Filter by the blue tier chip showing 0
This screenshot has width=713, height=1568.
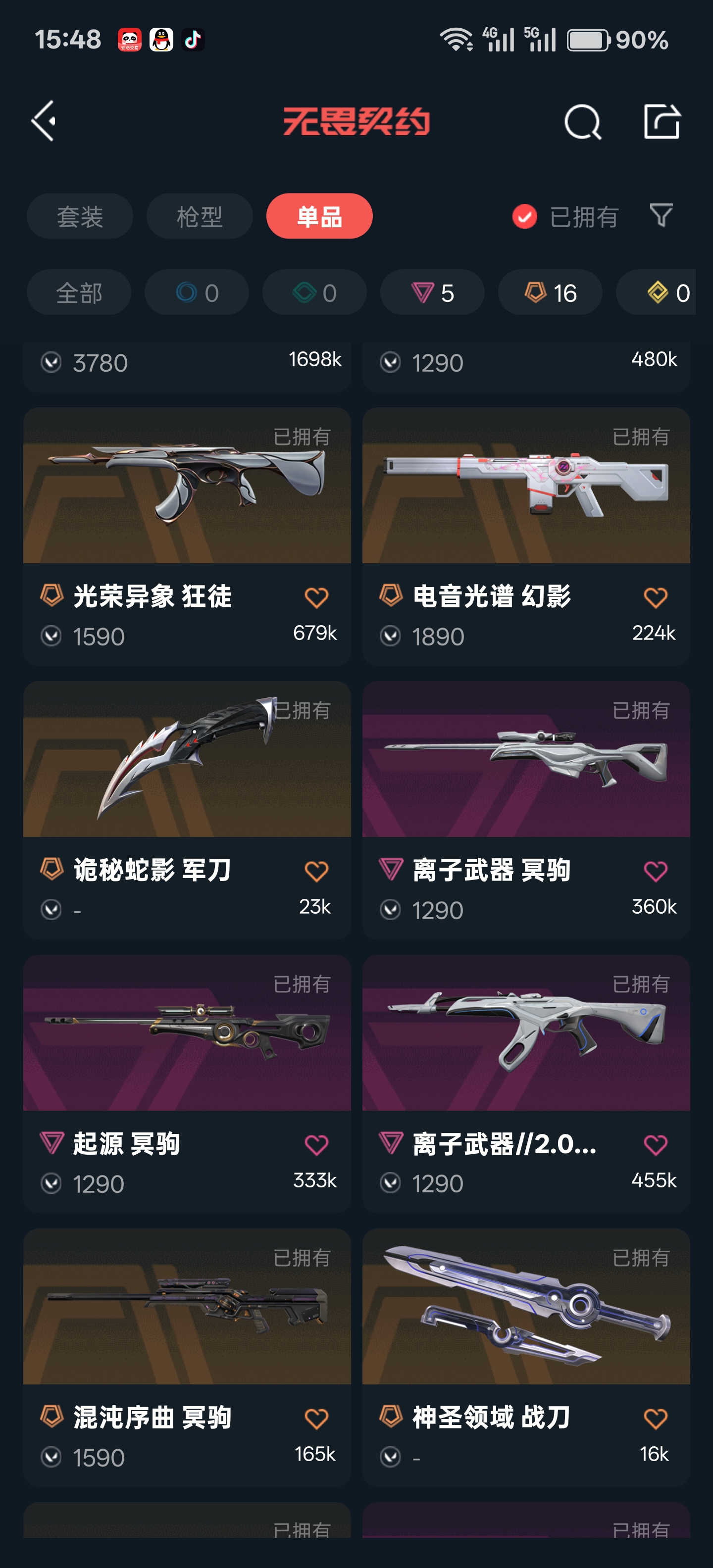pos(197,293)
